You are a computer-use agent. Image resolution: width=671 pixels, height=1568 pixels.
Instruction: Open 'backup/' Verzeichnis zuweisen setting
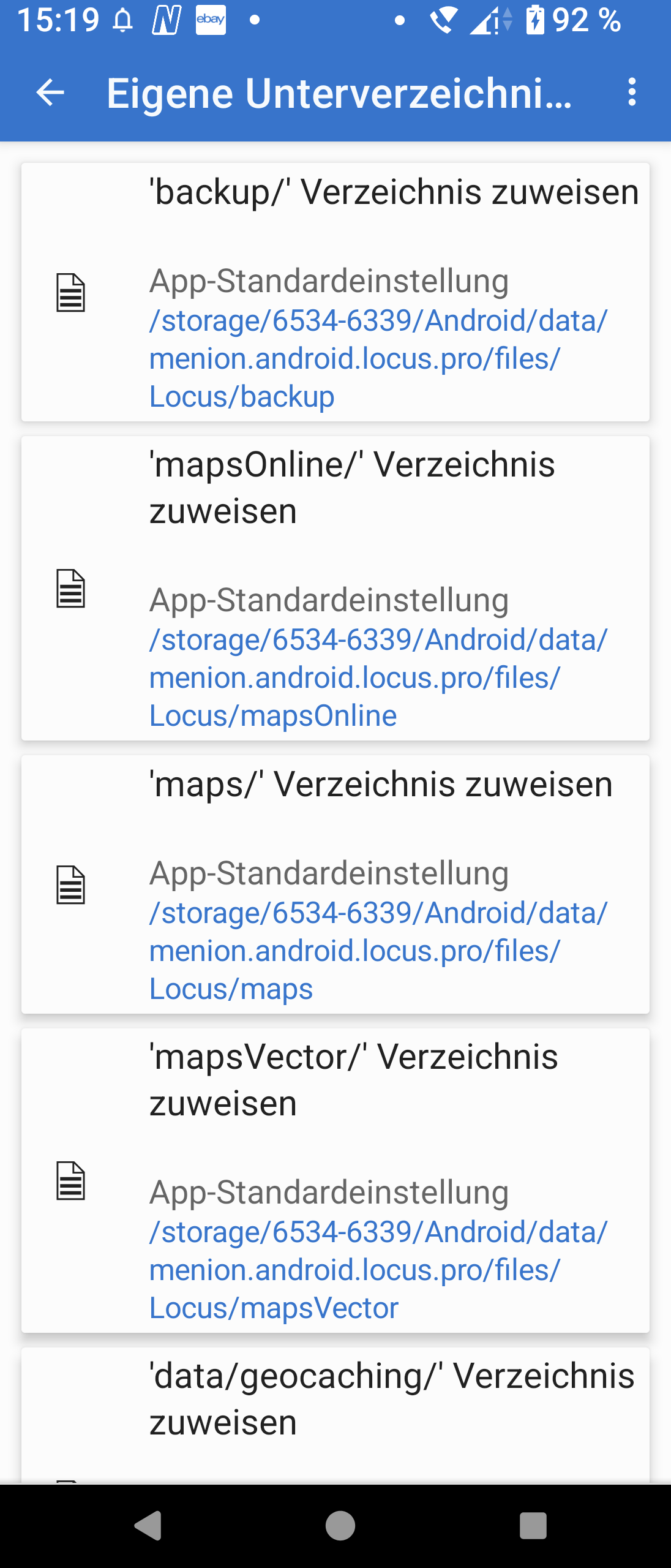(x=335, y=292)
